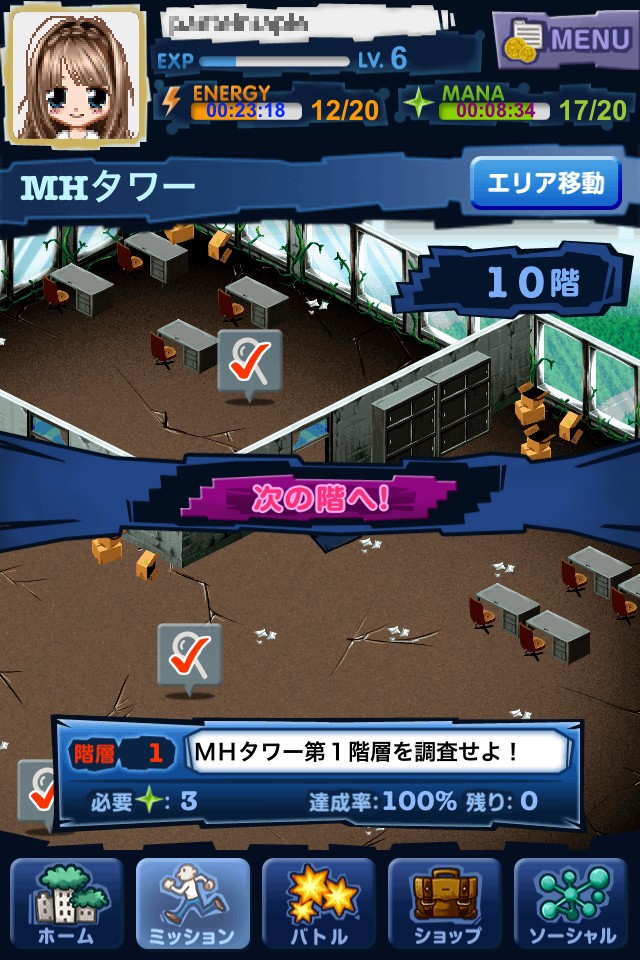Switch to the ホーム tab

pyautogui.click(x=67, y=904)
